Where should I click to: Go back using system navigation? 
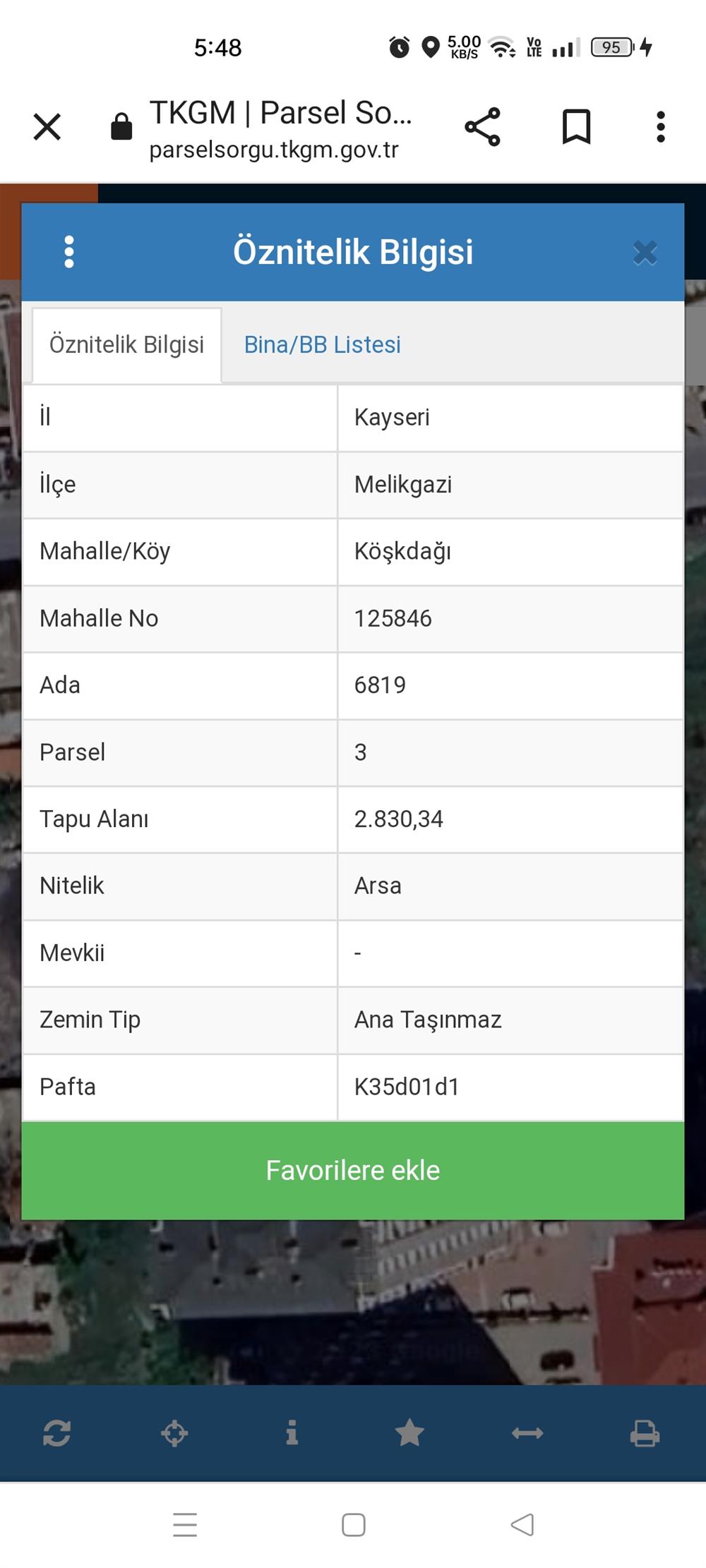click(522, 1525)
